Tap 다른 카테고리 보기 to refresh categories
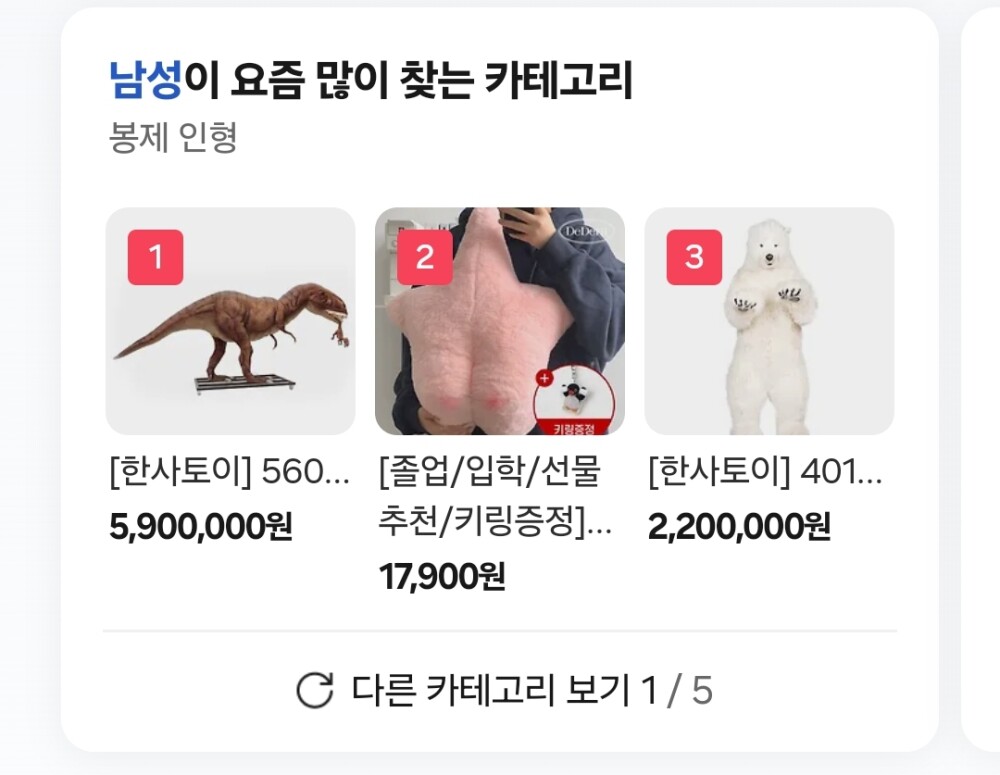The image size is (1000, 775). pos(503,691)
